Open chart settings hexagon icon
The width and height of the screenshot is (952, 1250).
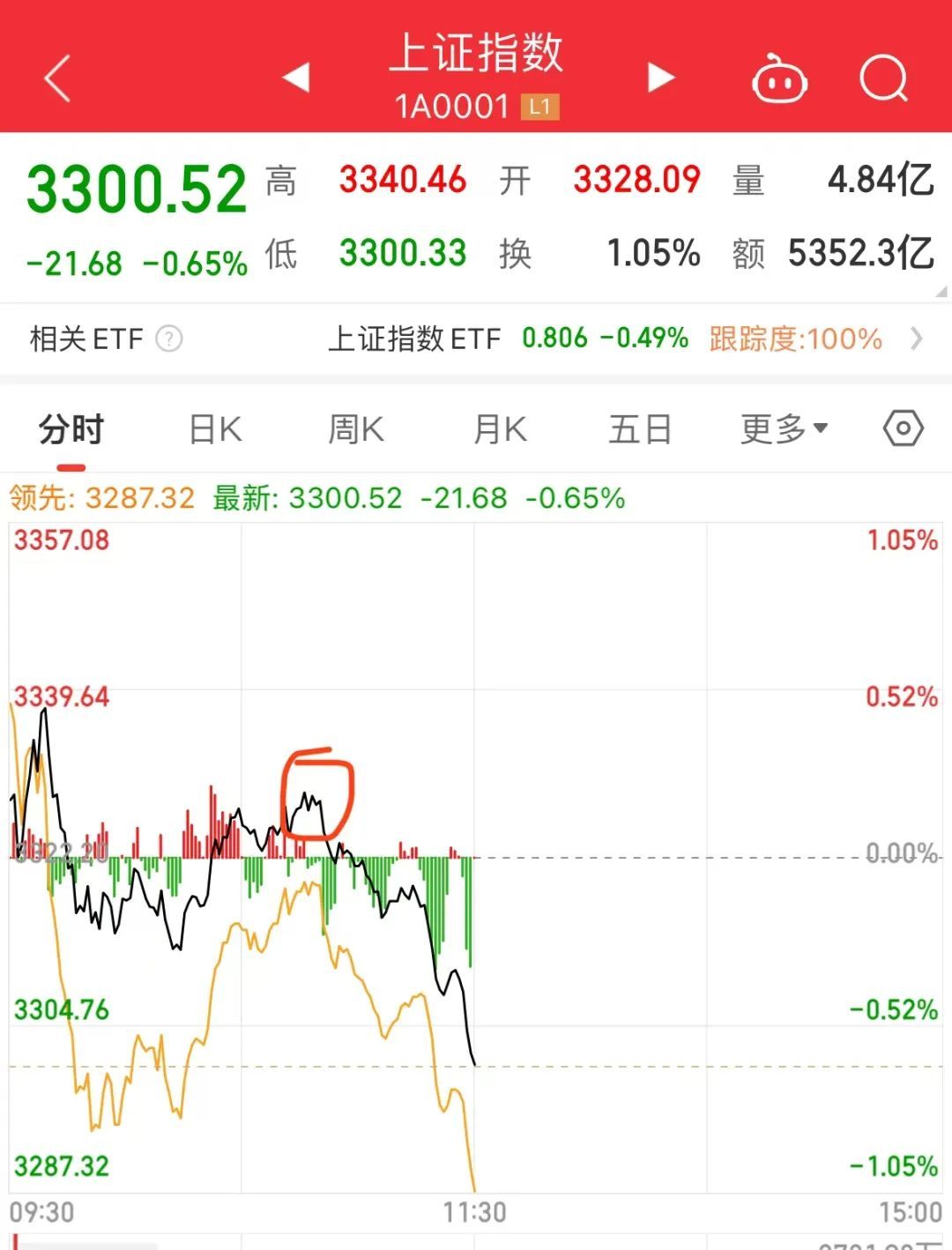[904, 429]
